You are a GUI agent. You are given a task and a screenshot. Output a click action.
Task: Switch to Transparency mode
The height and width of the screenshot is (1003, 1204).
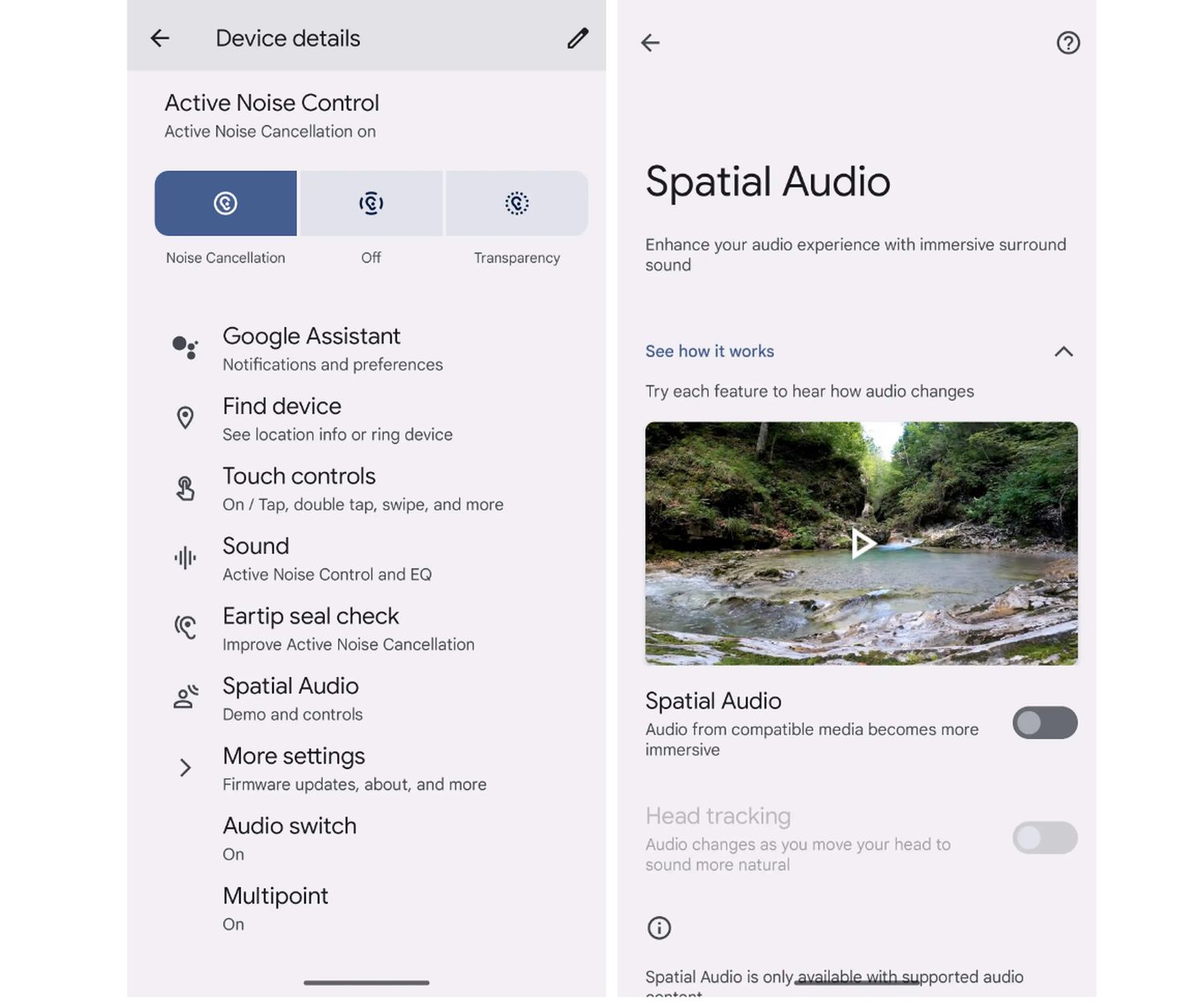pyautogui.click(x=517, y=203)
